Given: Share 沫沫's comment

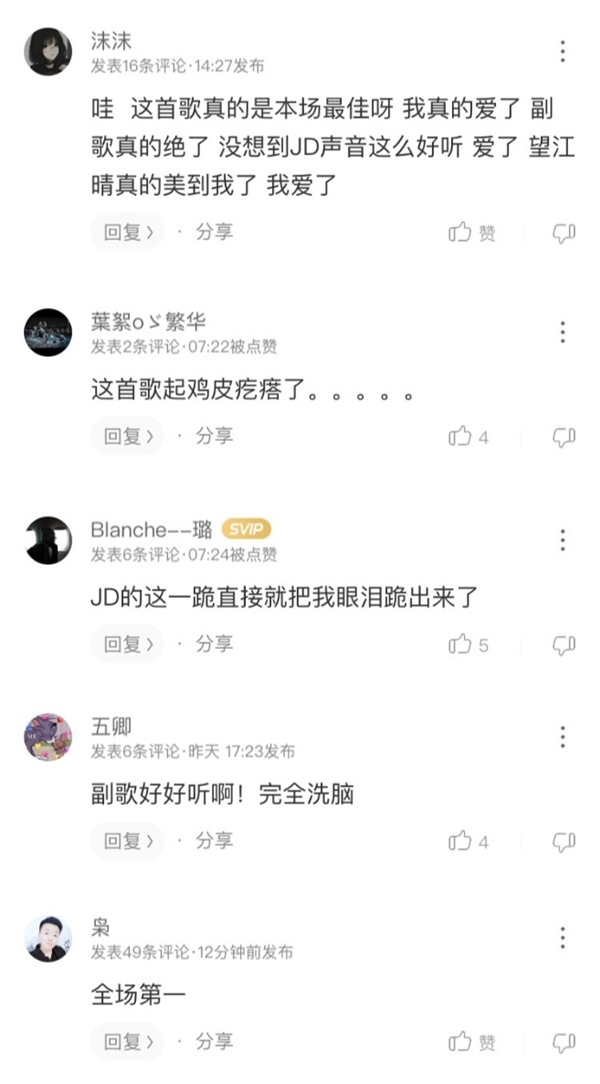Looking at the screenshot, I should coord(213,232).
